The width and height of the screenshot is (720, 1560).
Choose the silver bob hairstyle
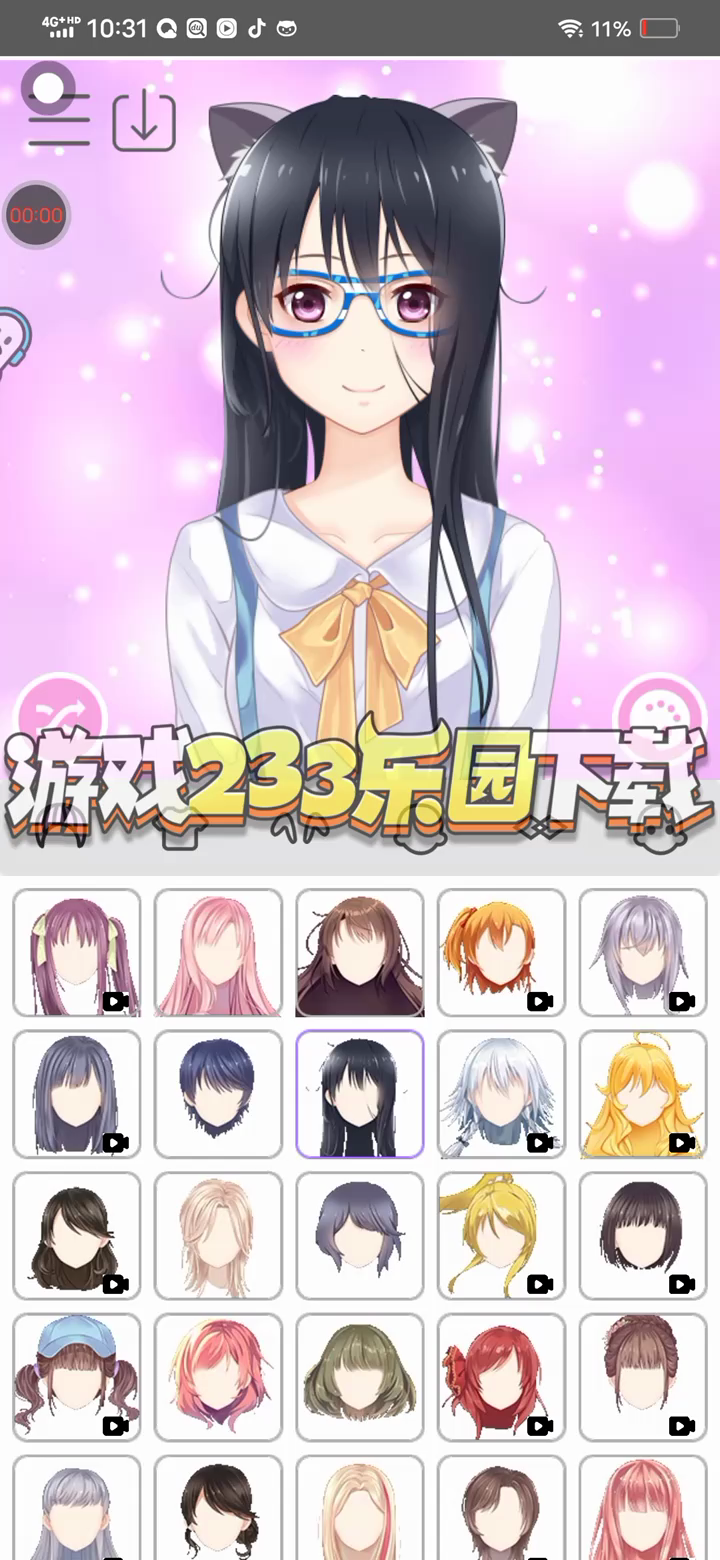tap(642, 952)
